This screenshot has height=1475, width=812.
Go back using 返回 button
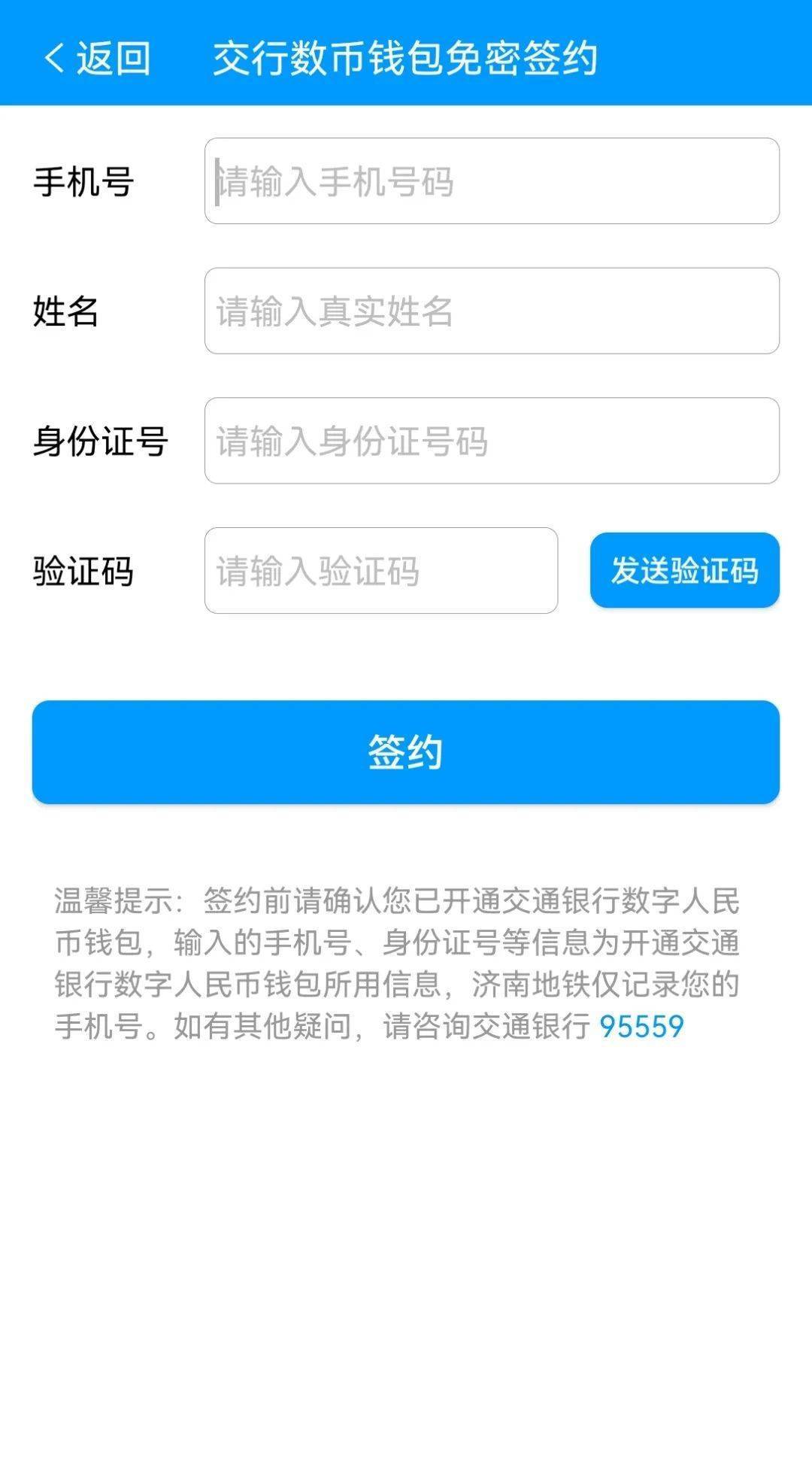point(98,58)
